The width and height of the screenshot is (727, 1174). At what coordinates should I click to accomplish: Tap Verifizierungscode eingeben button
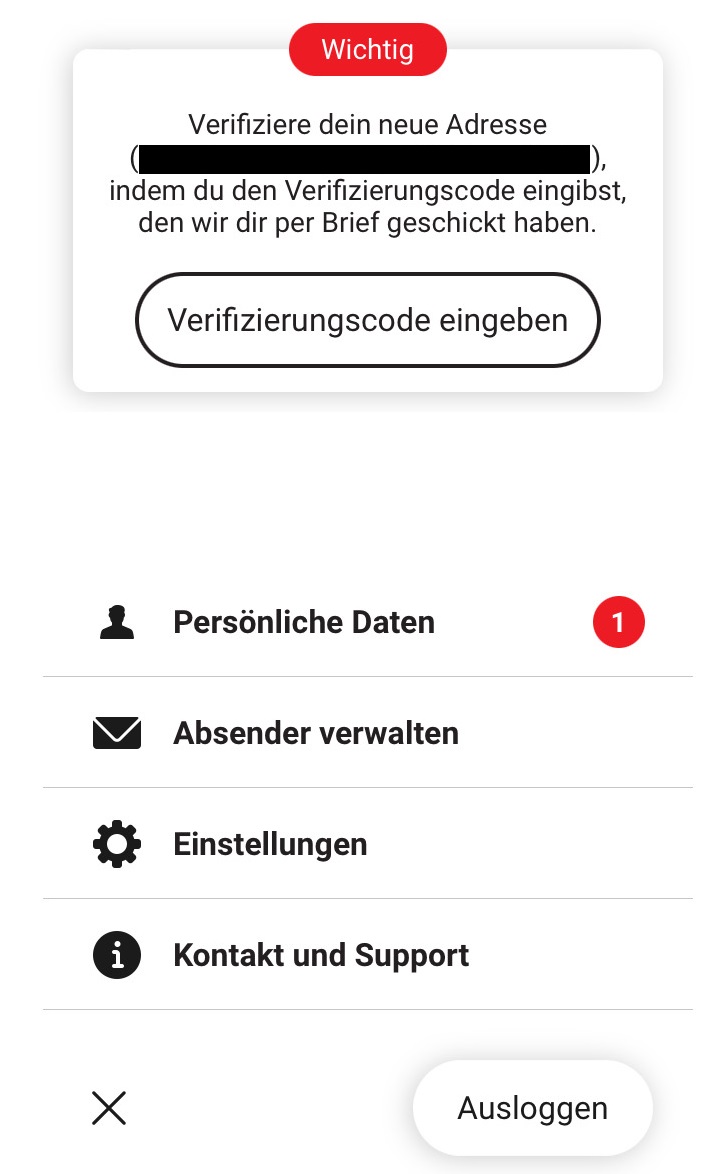point(368,320)
